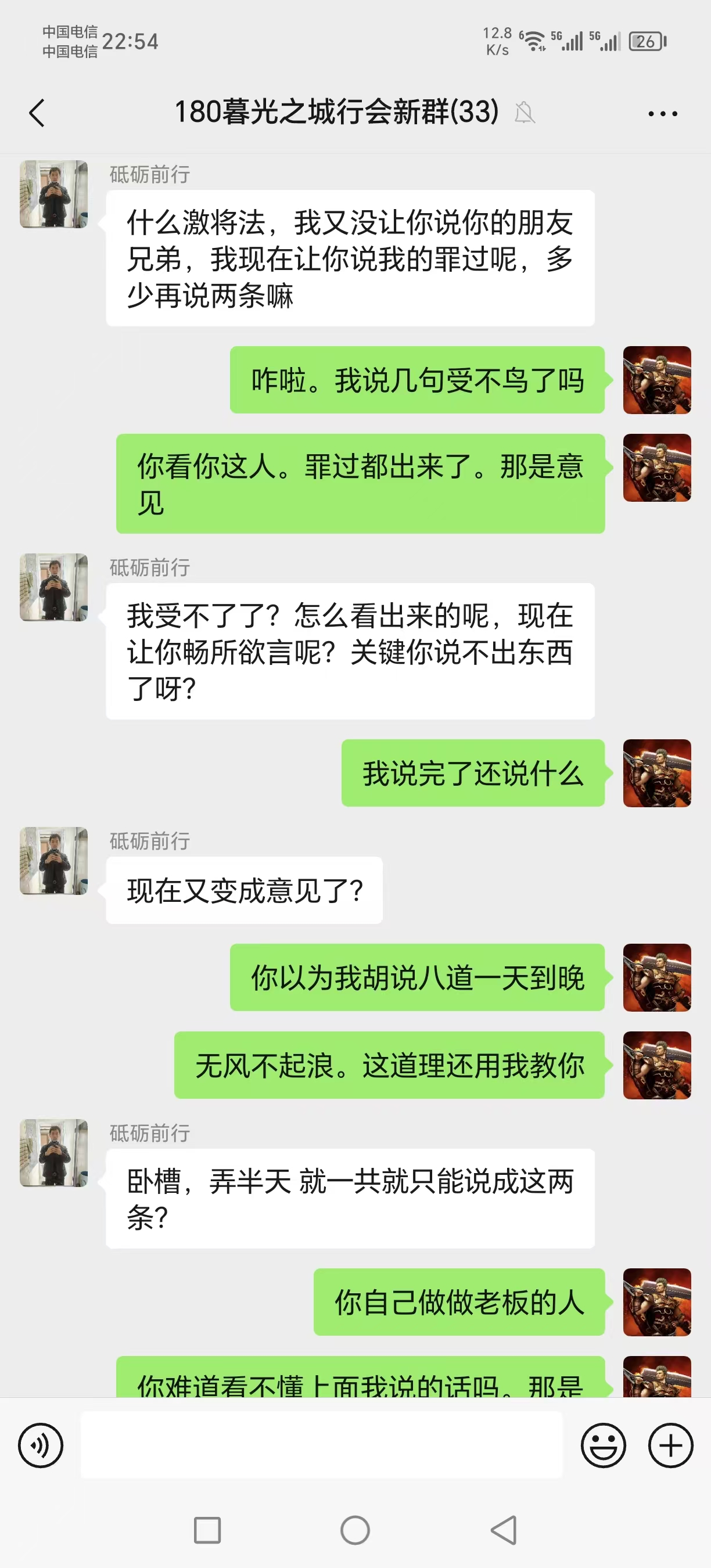Viewport: 711px width, 1568px height.
Task: Focus the message text field
Action: (321, 1445)
